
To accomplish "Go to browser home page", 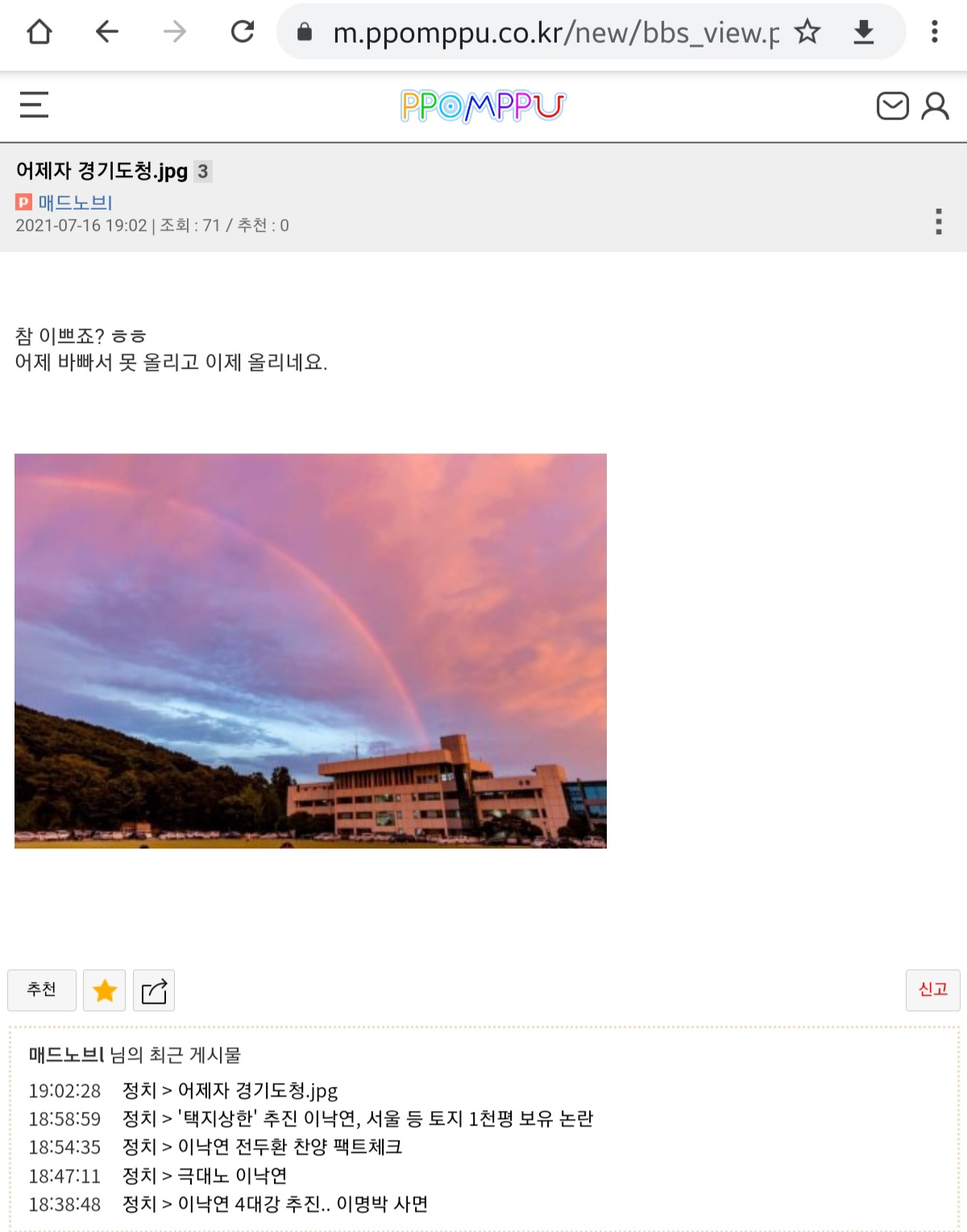I will pos(39,32).
